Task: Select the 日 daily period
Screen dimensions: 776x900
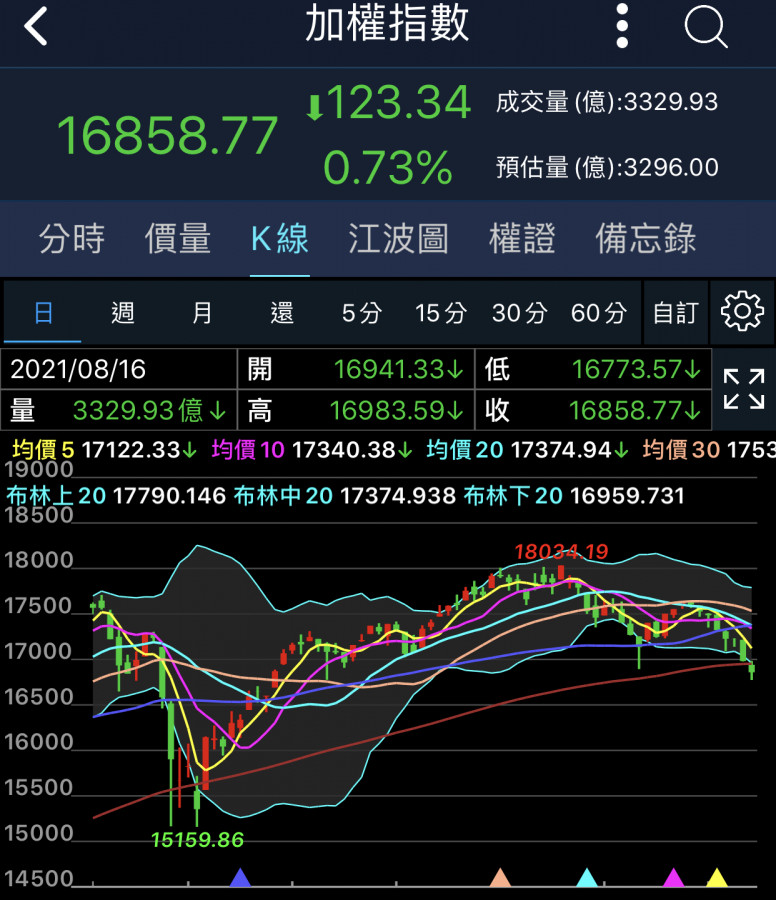Action: (x=44, y=313)
